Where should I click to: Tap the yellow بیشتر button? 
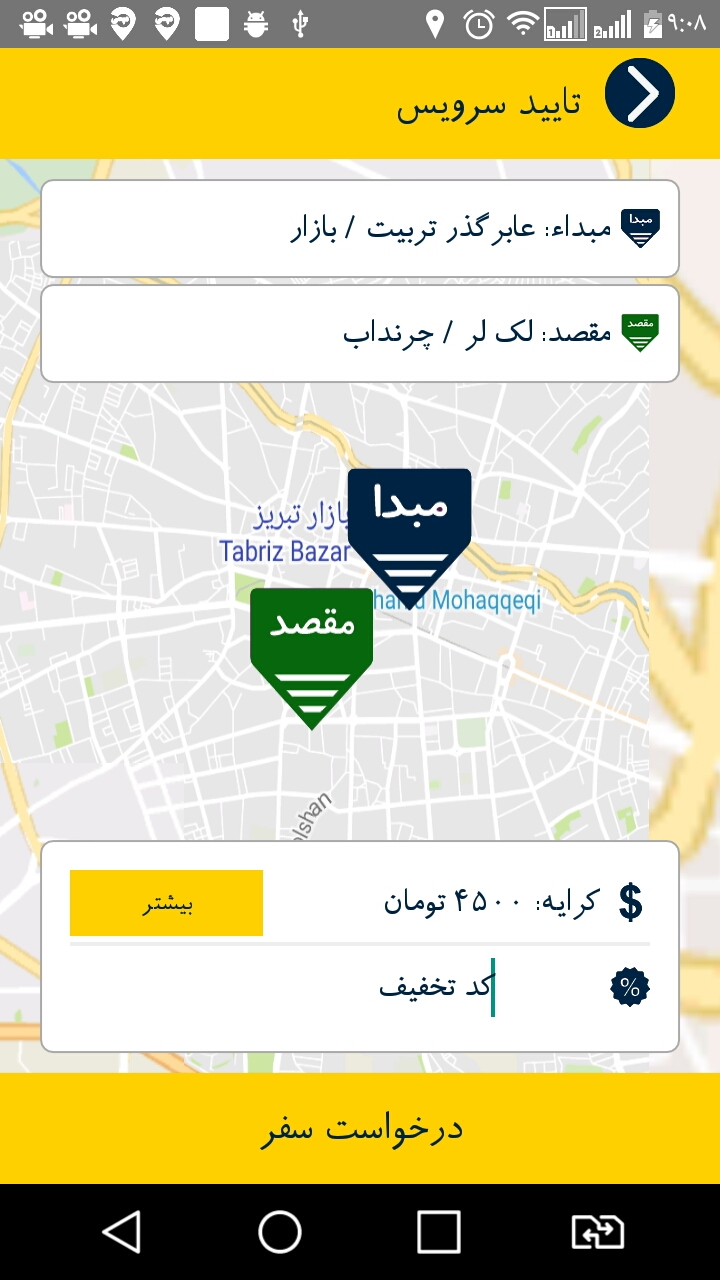click(166, 903)
